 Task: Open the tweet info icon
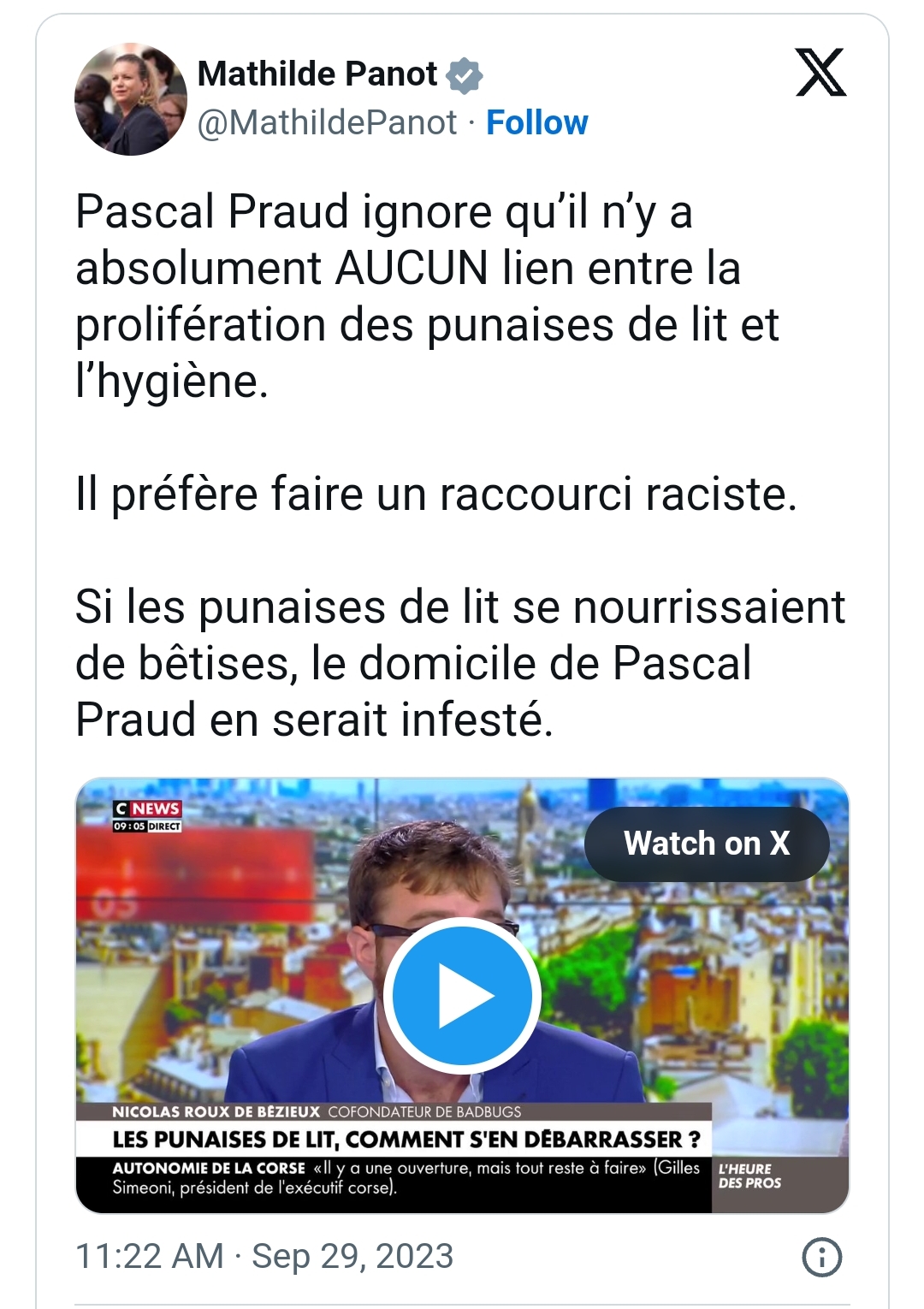pos(821,1257)
